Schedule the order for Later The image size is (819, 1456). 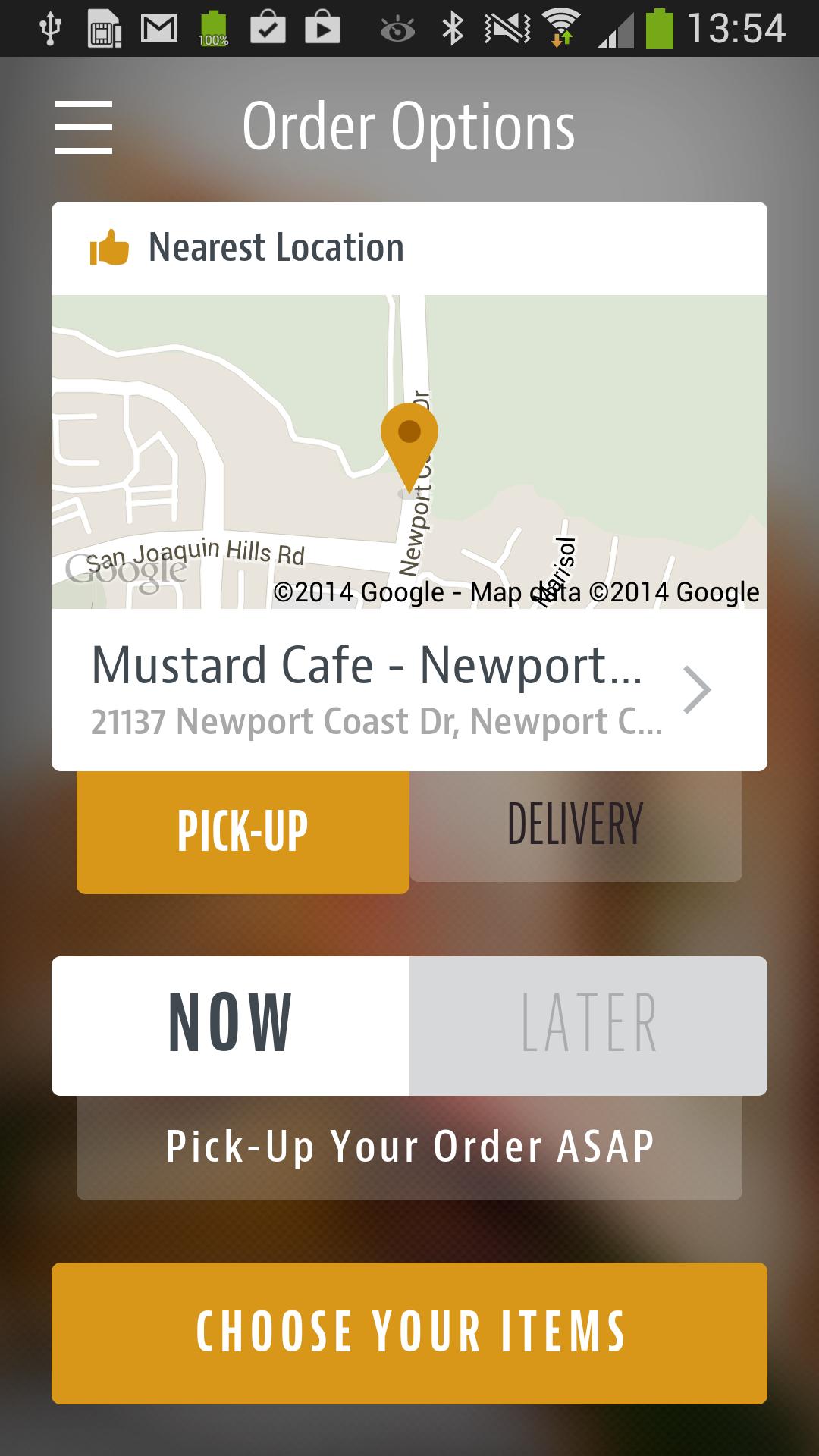point(588,1025)
